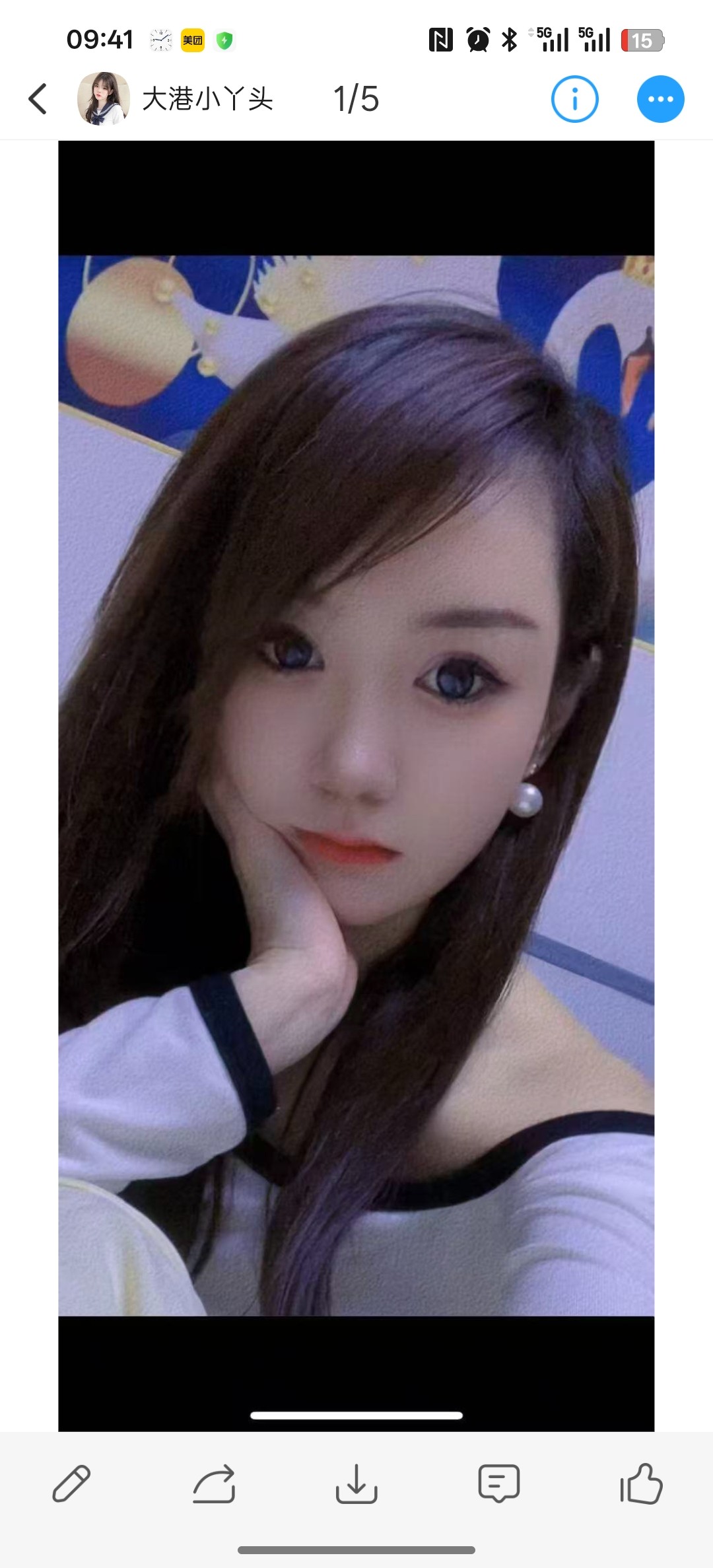
Task: Open comments on this photo
Action: [499, 1483]
